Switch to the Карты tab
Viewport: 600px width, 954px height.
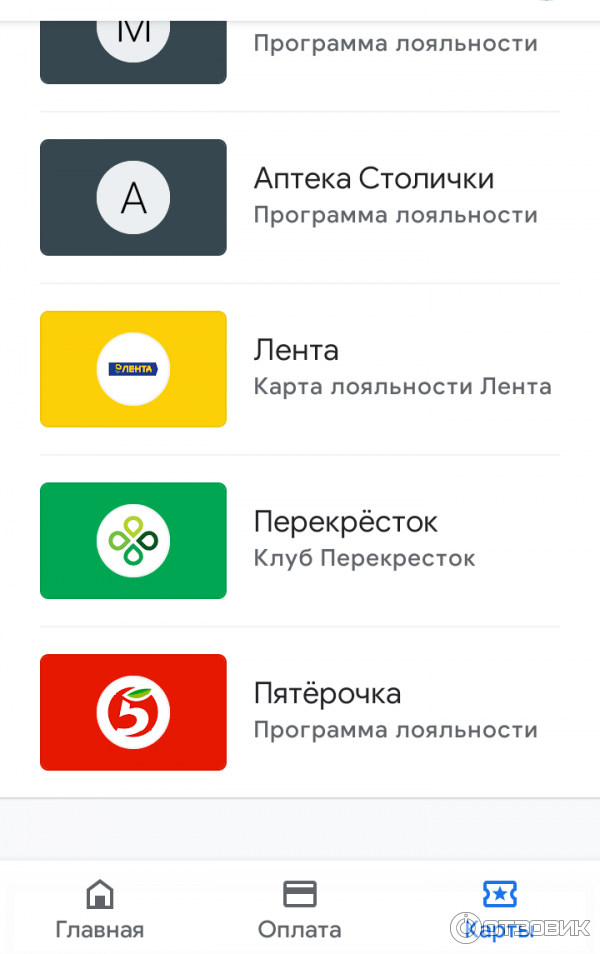click(x=499, y=909)
